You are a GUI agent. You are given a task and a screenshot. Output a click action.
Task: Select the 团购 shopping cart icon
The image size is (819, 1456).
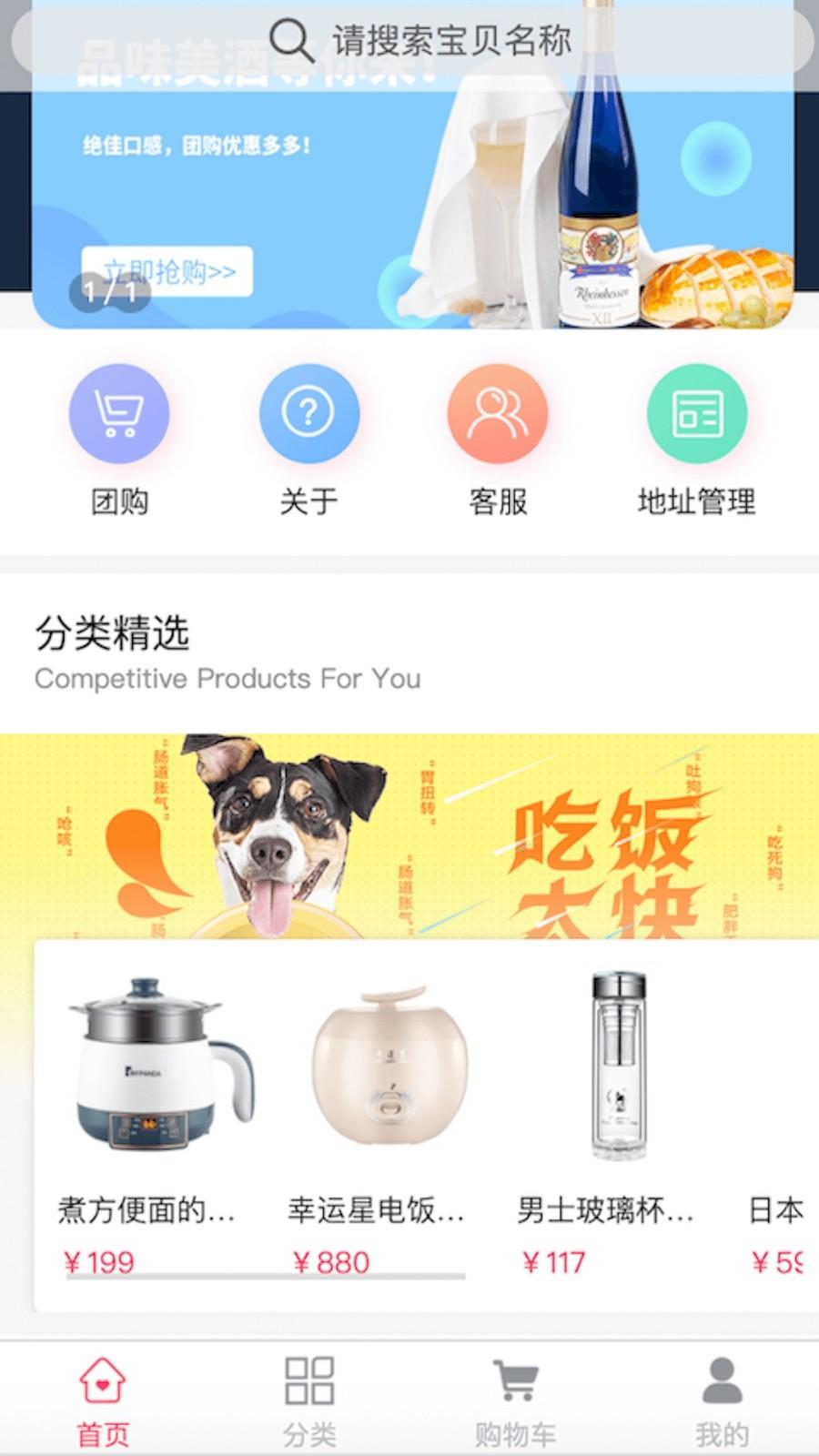pos(119,412)
